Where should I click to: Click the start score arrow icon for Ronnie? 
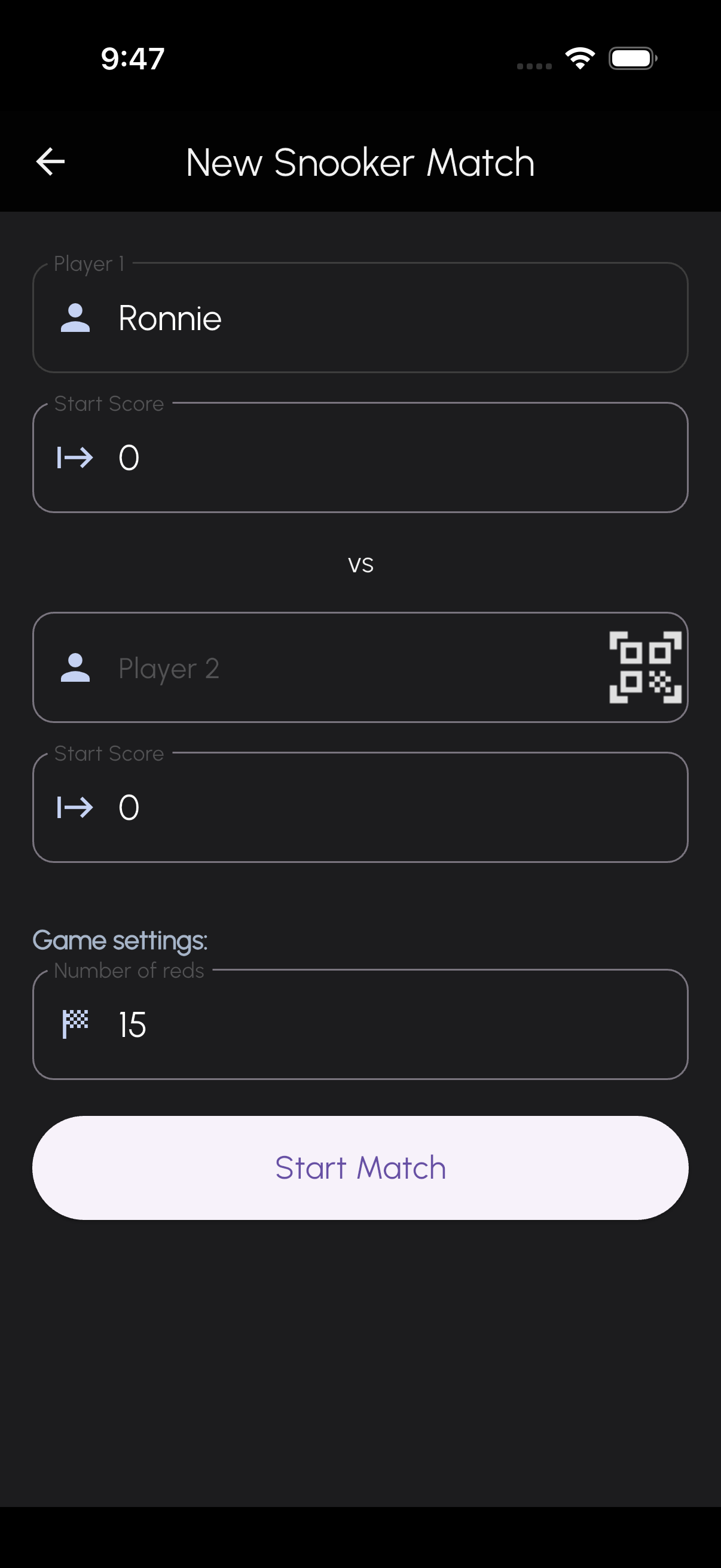point(75,456)
